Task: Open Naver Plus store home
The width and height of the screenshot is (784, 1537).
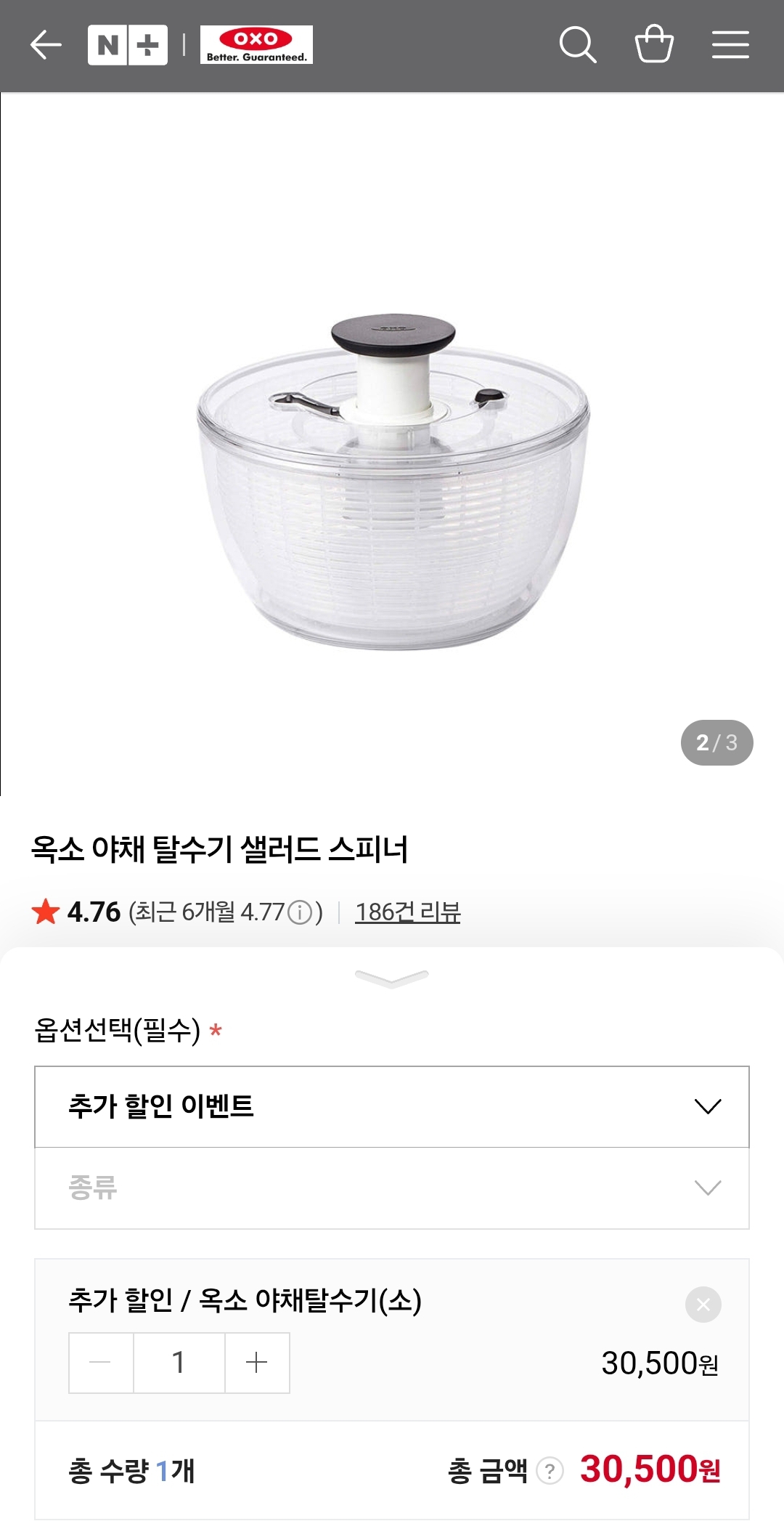Action: [128, 45]
